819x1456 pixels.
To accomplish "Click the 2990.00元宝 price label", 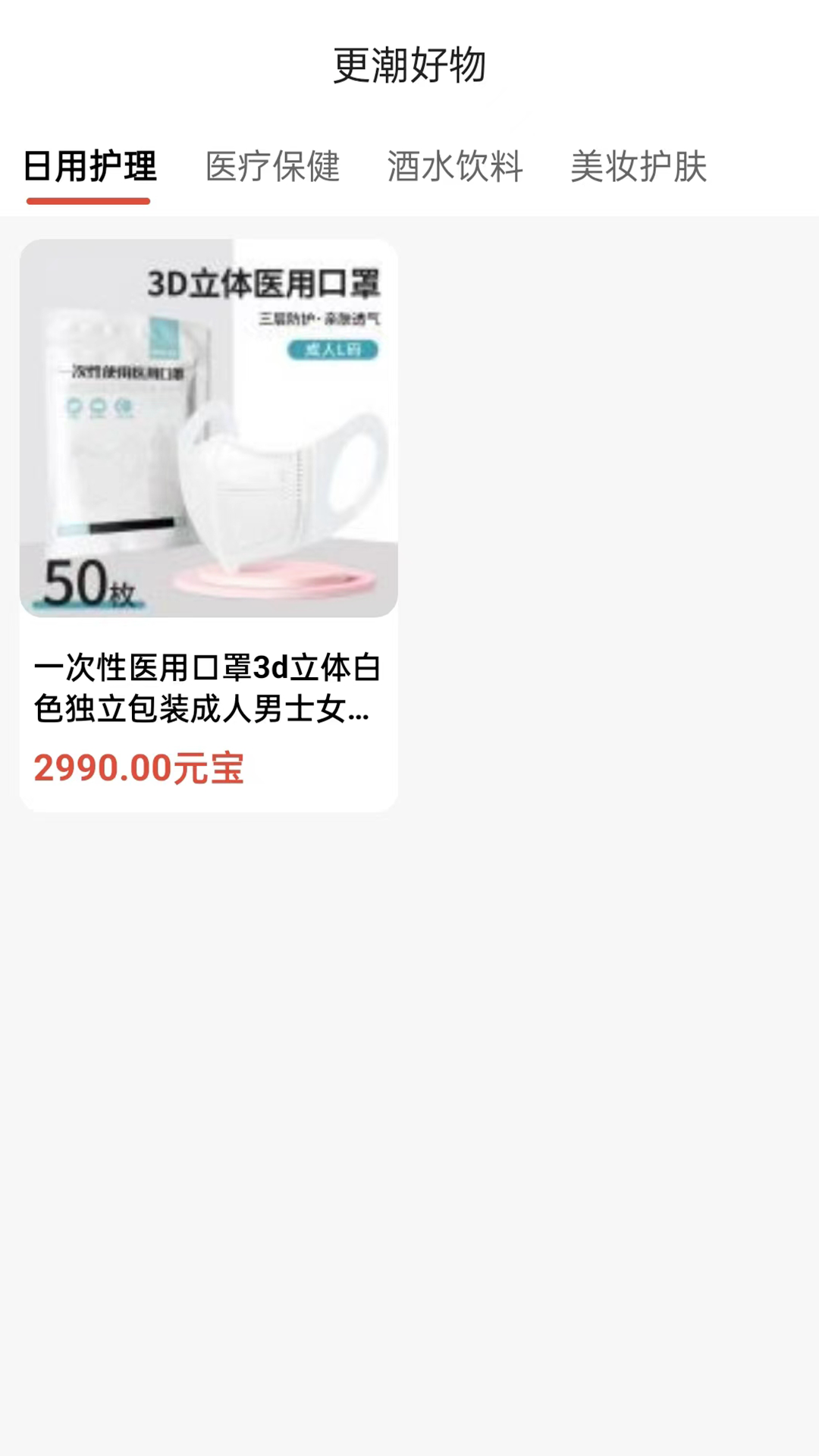I will click(x=141, y=768).
